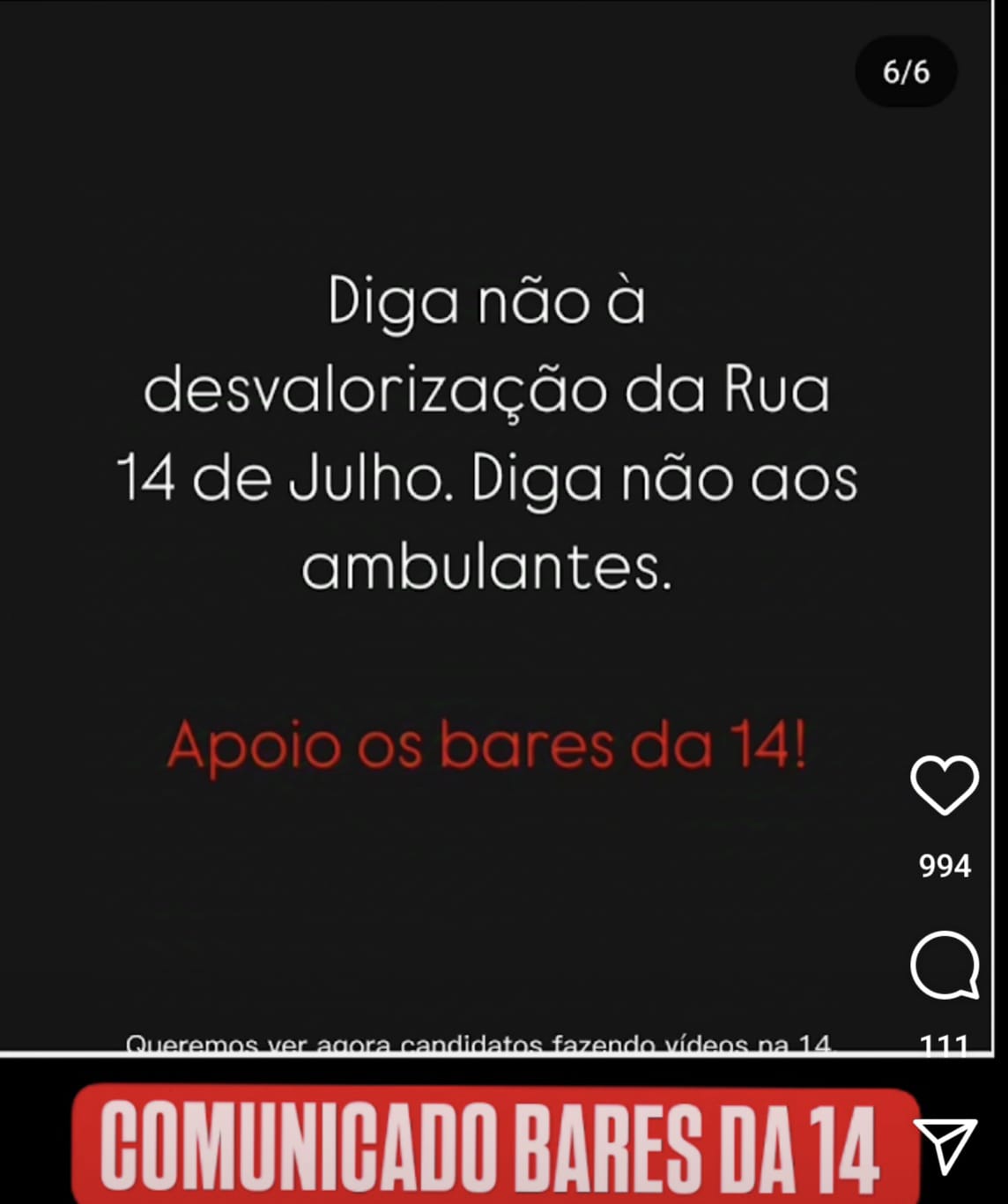The height and width of the screenshot is (1204, 1008).
Task: Click the 6/6 carousel counter badge
Action: (906, 72)
